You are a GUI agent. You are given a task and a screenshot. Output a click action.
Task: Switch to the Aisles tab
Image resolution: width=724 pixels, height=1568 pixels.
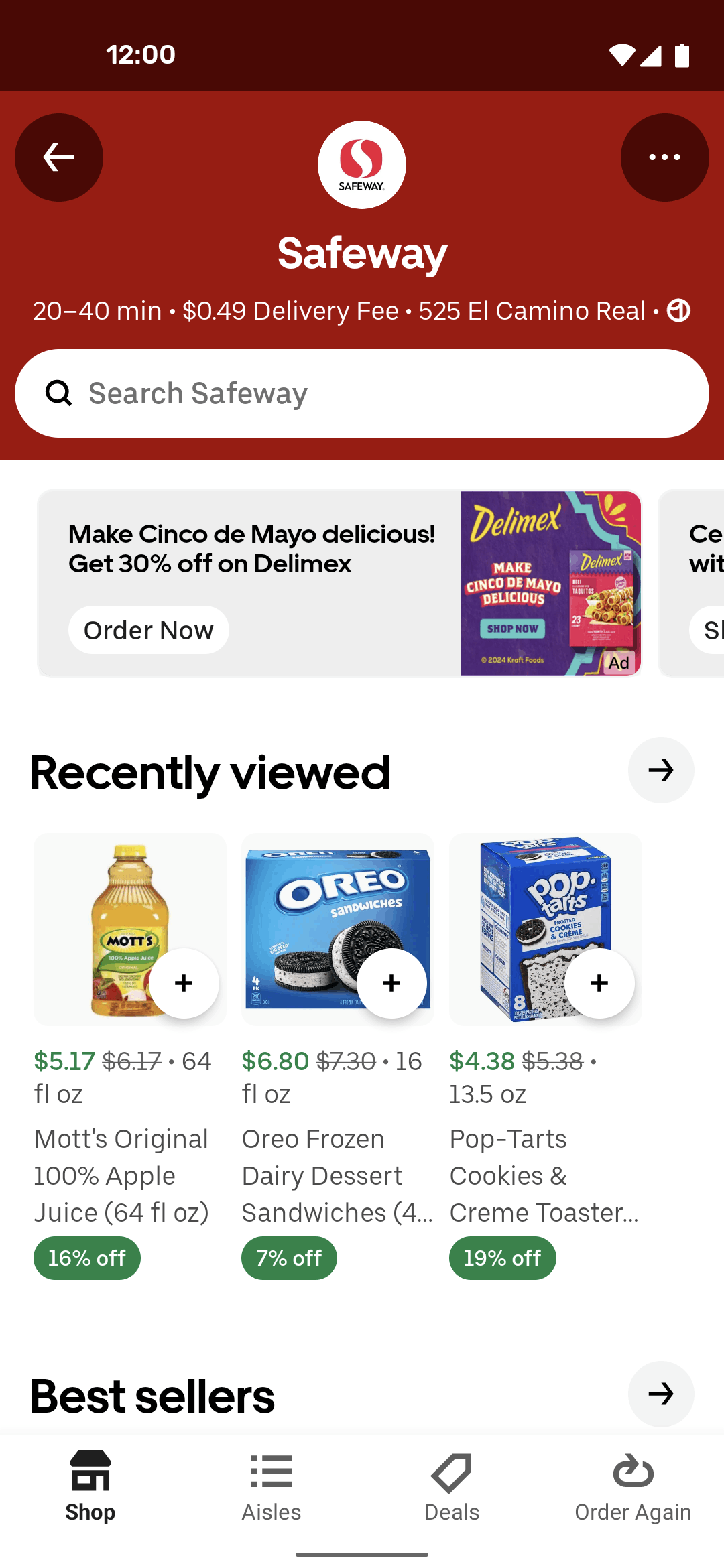coord(271,1488)
